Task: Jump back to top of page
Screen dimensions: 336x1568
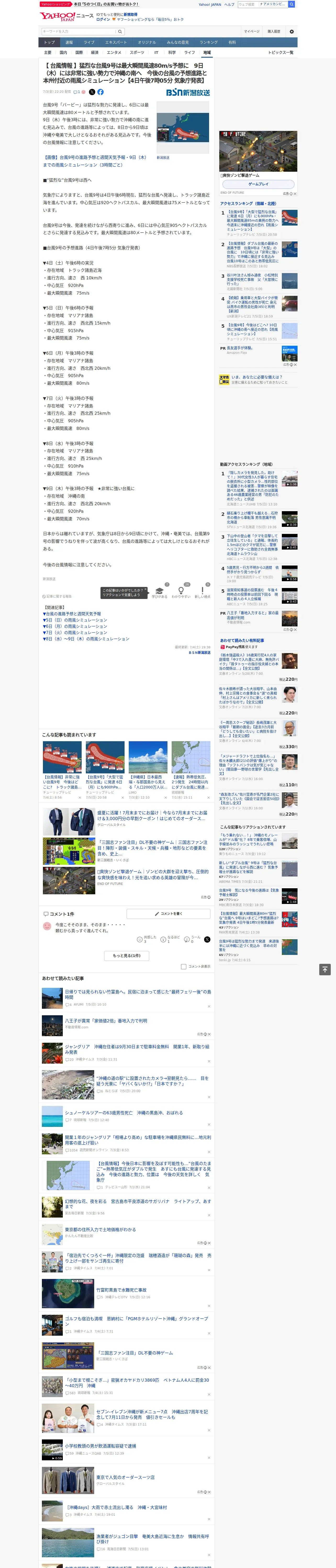Action: click(x=325, y=969)
